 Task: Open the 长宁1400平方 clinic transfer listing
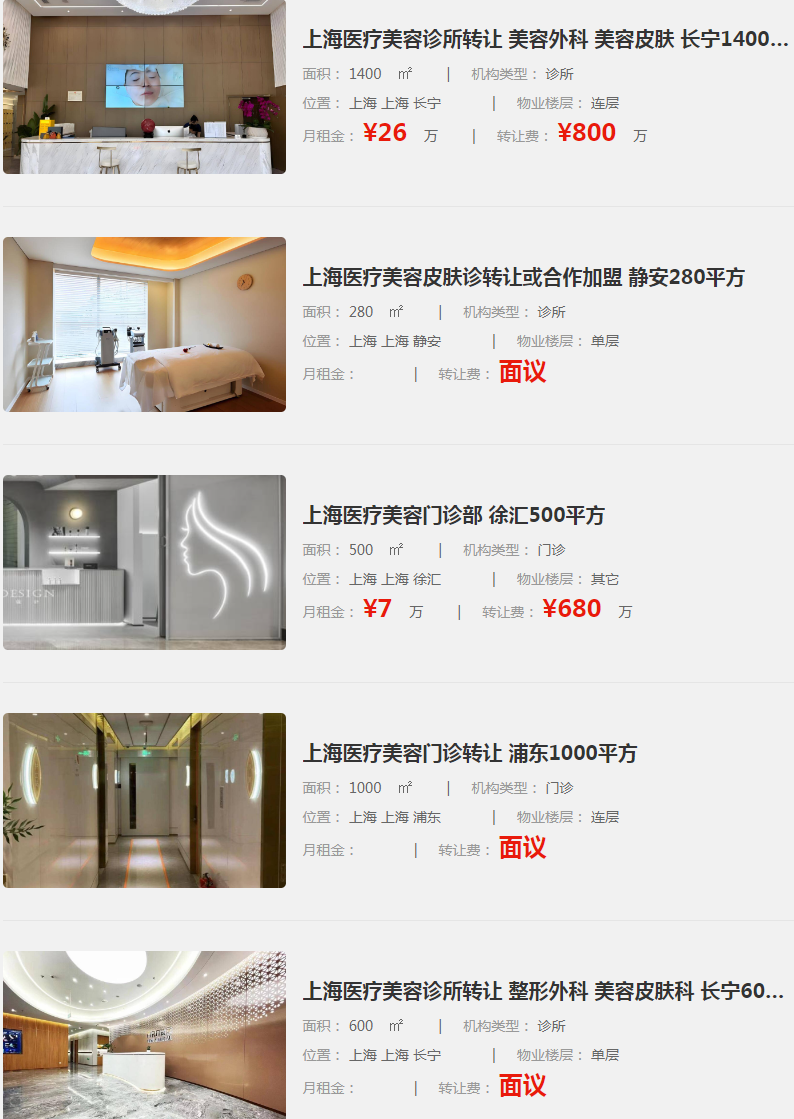(545, 40)
